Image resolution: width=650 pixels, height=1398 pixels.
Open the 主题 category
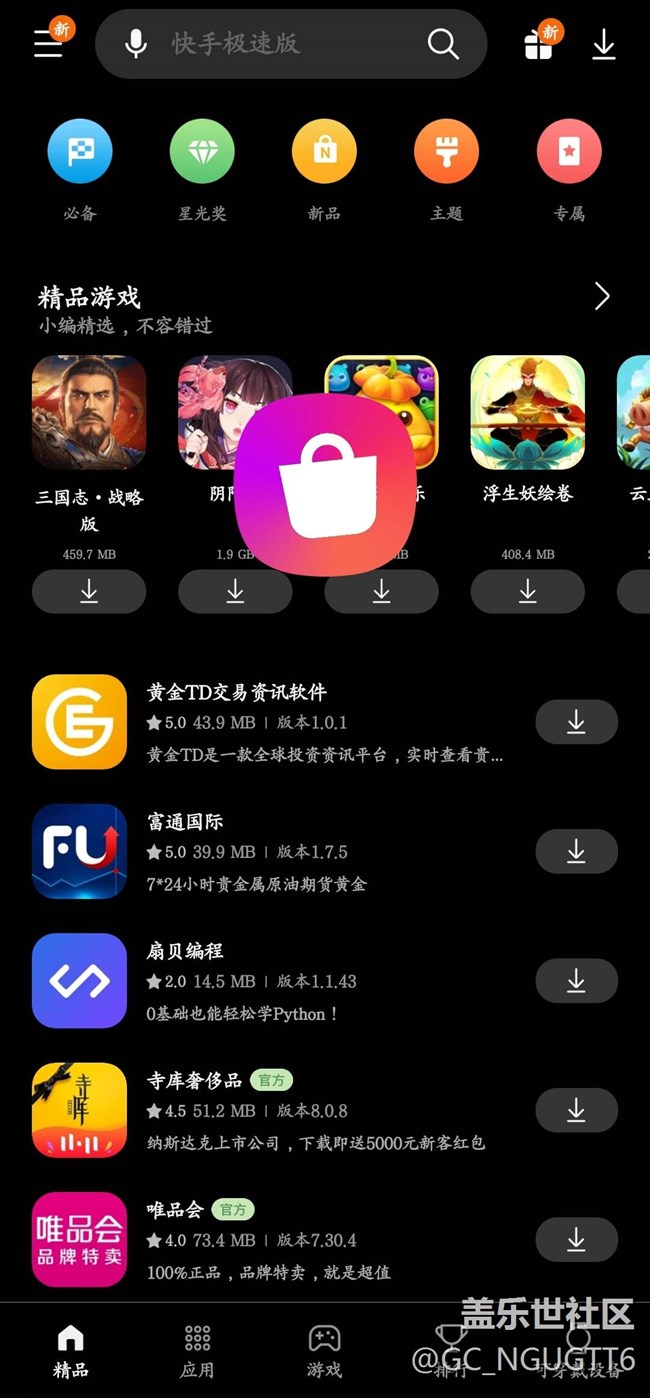(x=446, y=152)
